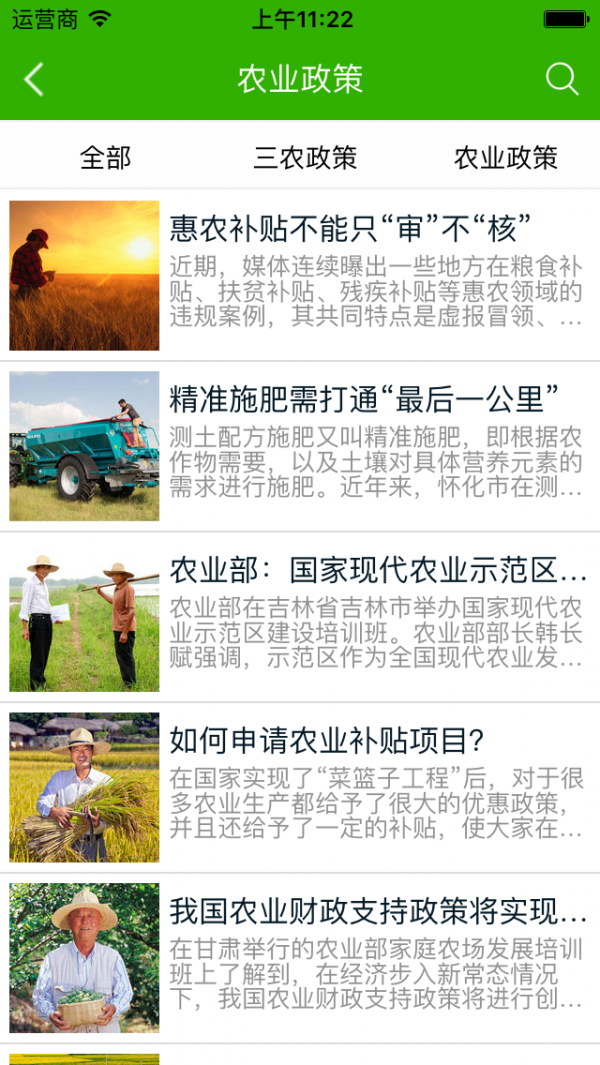Image resolution: width=600 pixels, height=1065 pixels.
Task: Select the 三农政策 tab
Action: (x=305, y=157)
